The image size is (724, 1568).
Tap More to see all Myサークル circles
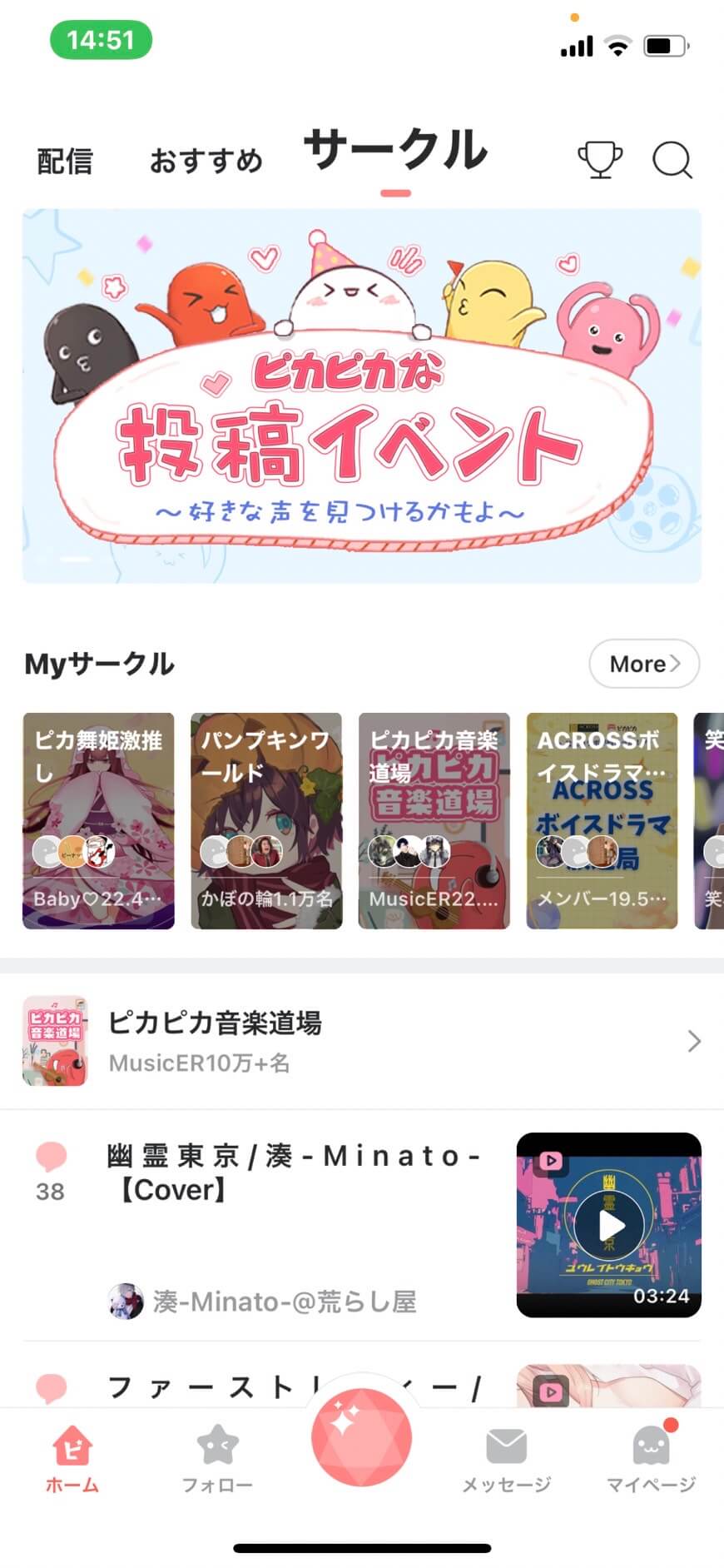click(x=643, y=664)
